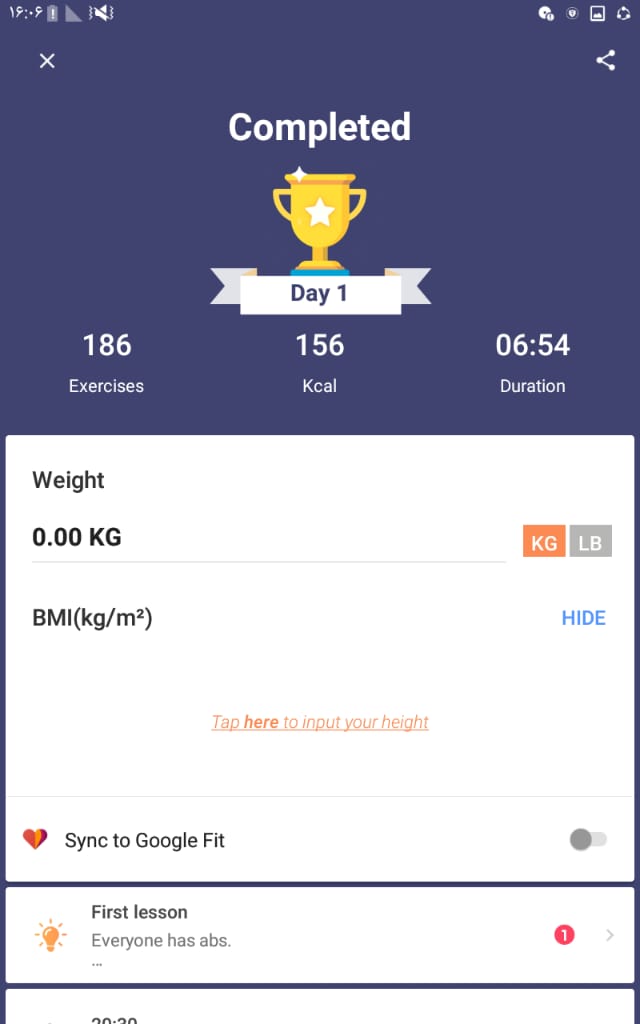640x1024 pixels.
Task: Select KG as weight unit
Action: [544, 542]
